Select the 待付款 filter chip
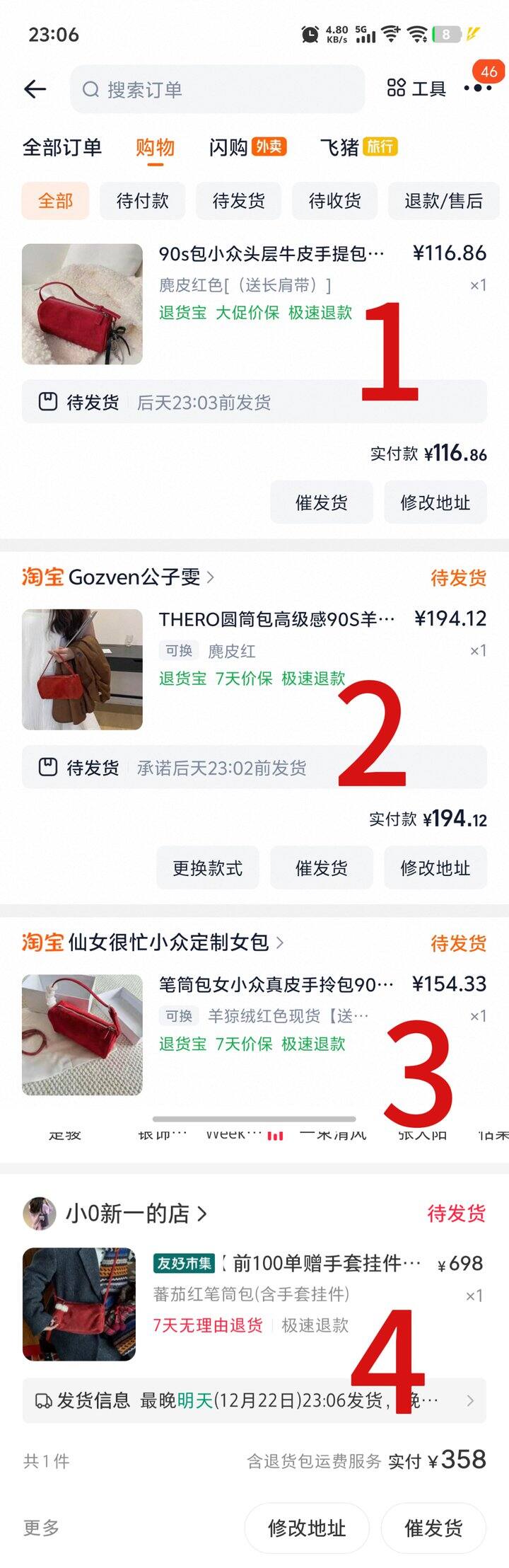Viewport: 509px width, 1568px height. point(142,201)
